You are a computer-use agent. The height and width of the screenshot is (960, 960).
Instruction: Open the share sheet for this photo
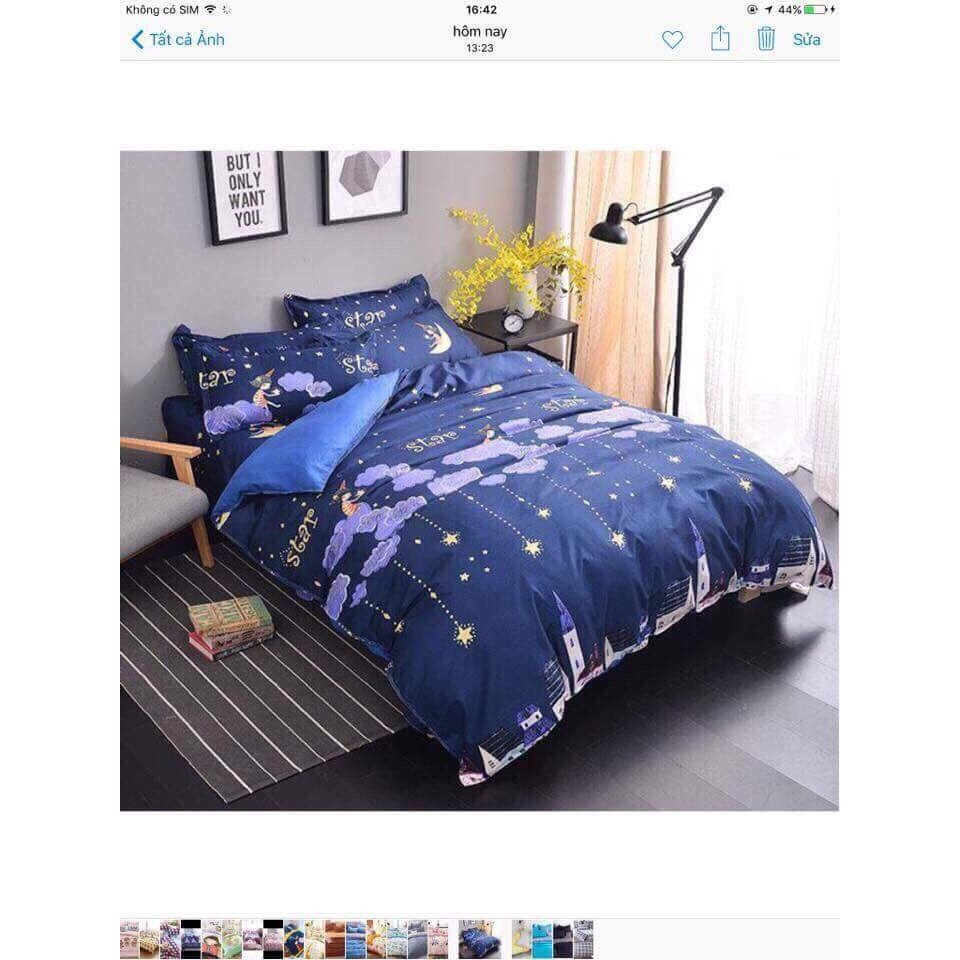(720, 39)
